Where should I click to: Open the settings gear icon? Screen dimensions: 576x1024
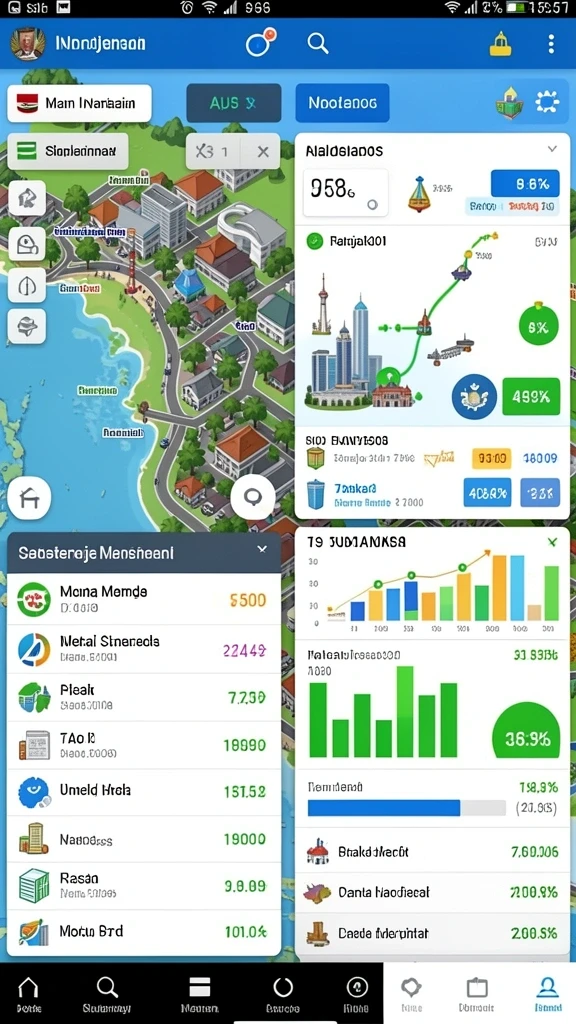pyautogui.click(x=547, y=102)
